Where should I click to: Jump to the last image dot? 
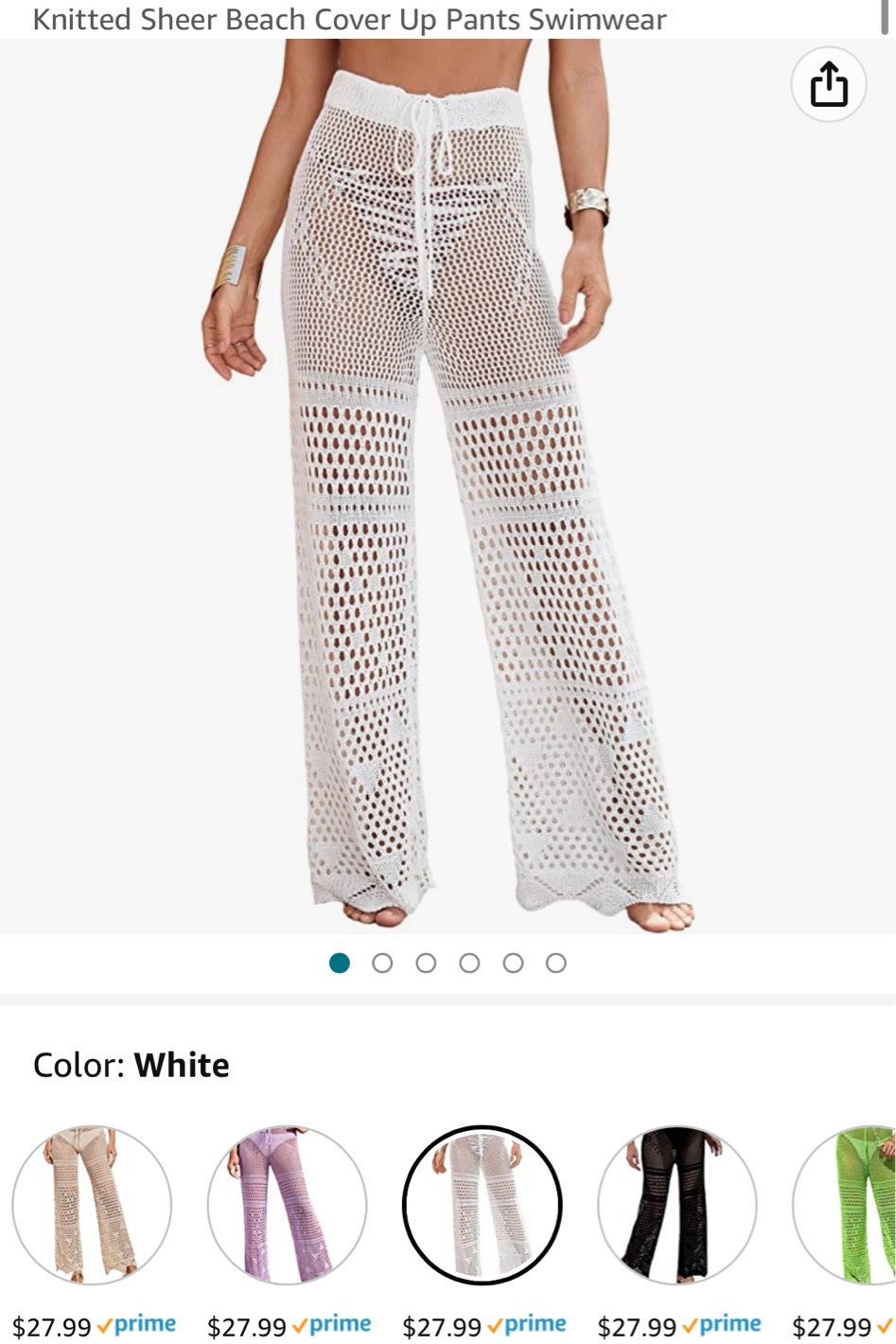556,964
